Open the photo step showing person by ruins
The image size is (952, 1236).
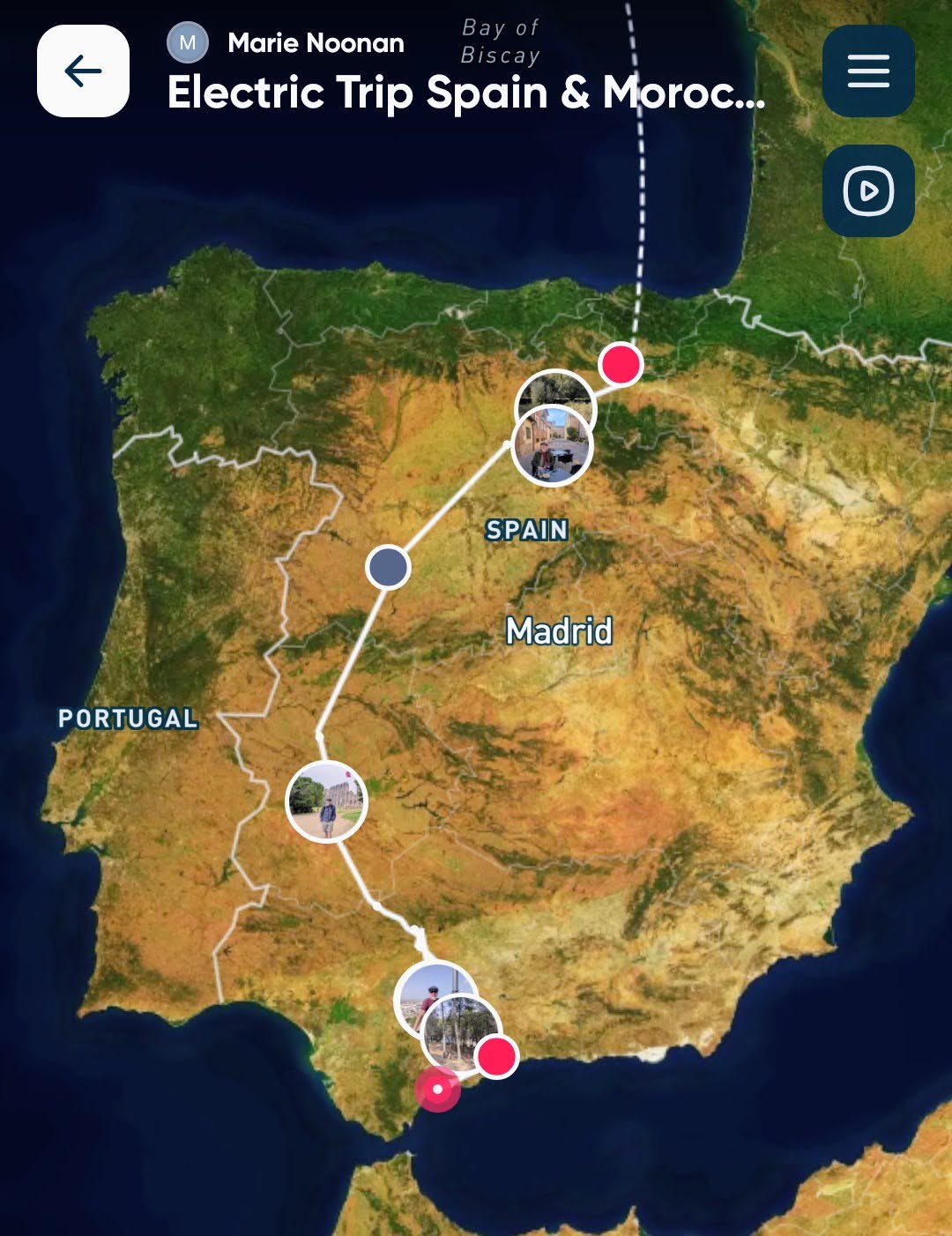[327, 801]
